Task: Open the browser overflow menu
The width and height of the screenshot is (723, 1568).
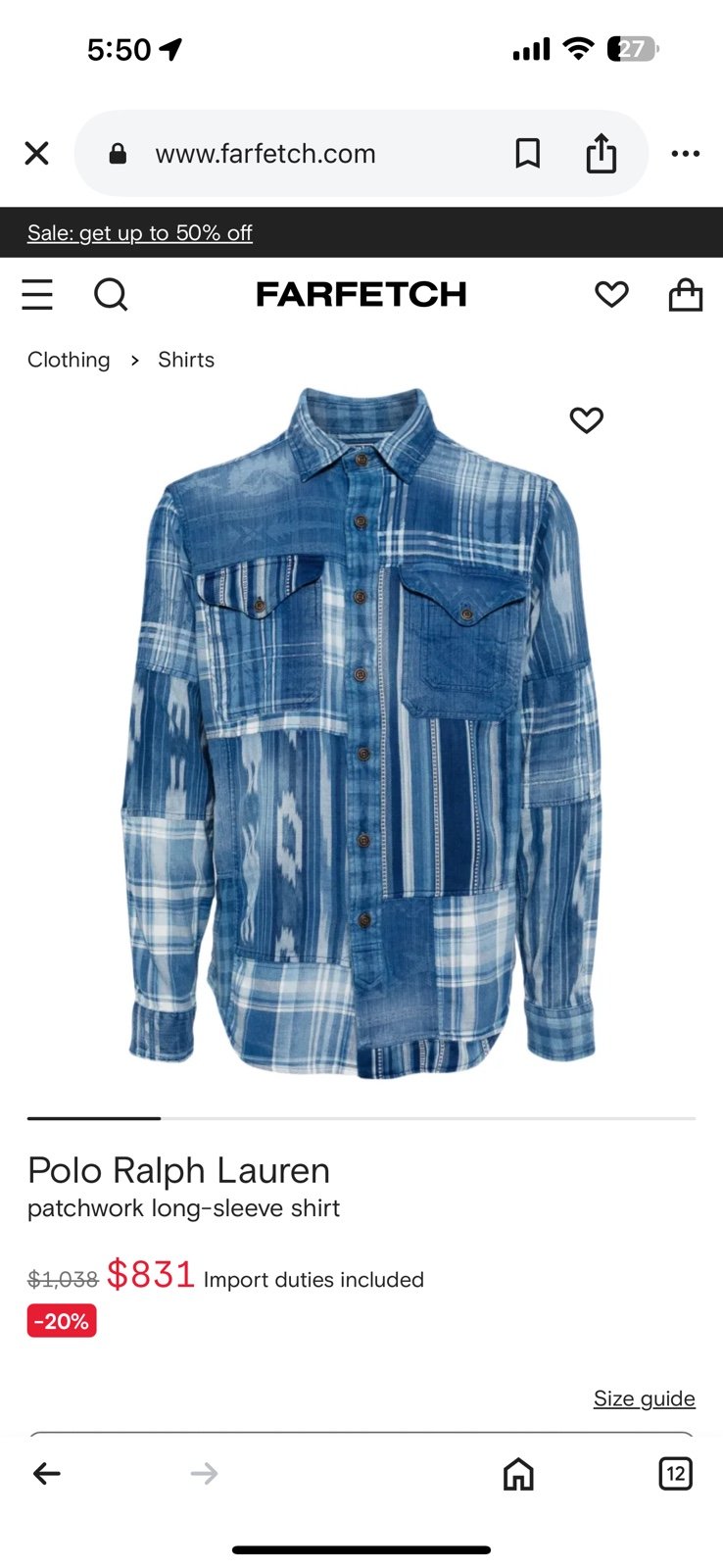Action: (685, 153)
